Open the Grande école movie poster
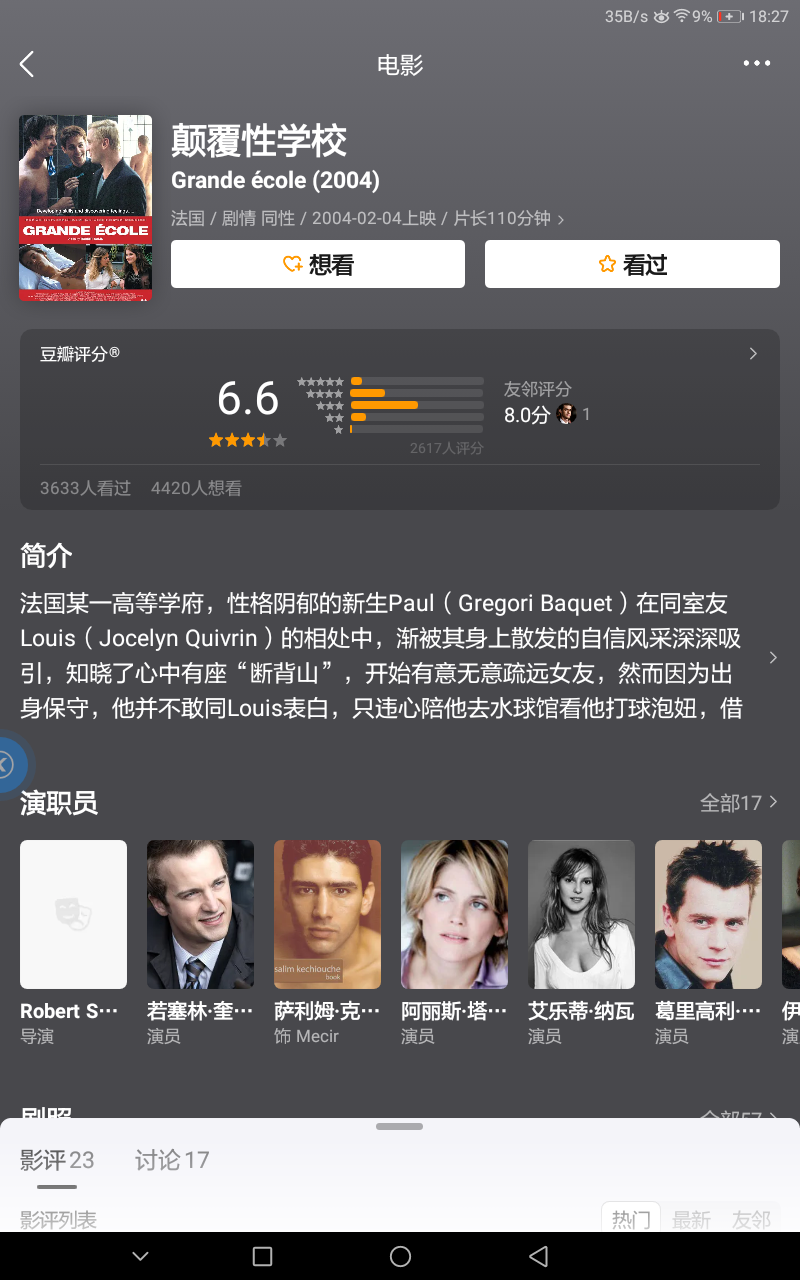 pyautogui.click(x=86, y=207)
